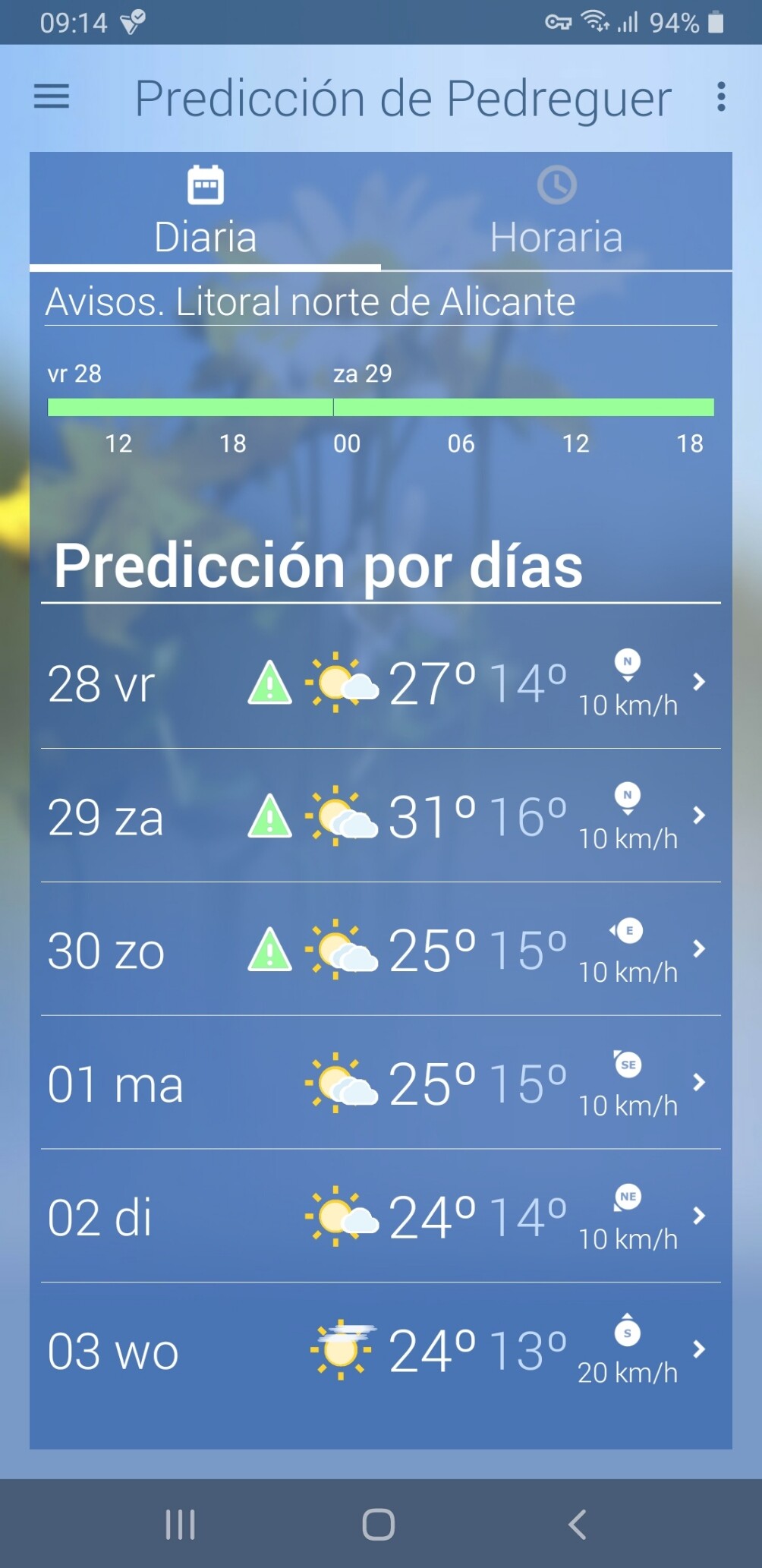Viewport: 762px width, 1568px height.
Task: Open the hamburger navigation drawer
Action: click(x=52, y=96)
